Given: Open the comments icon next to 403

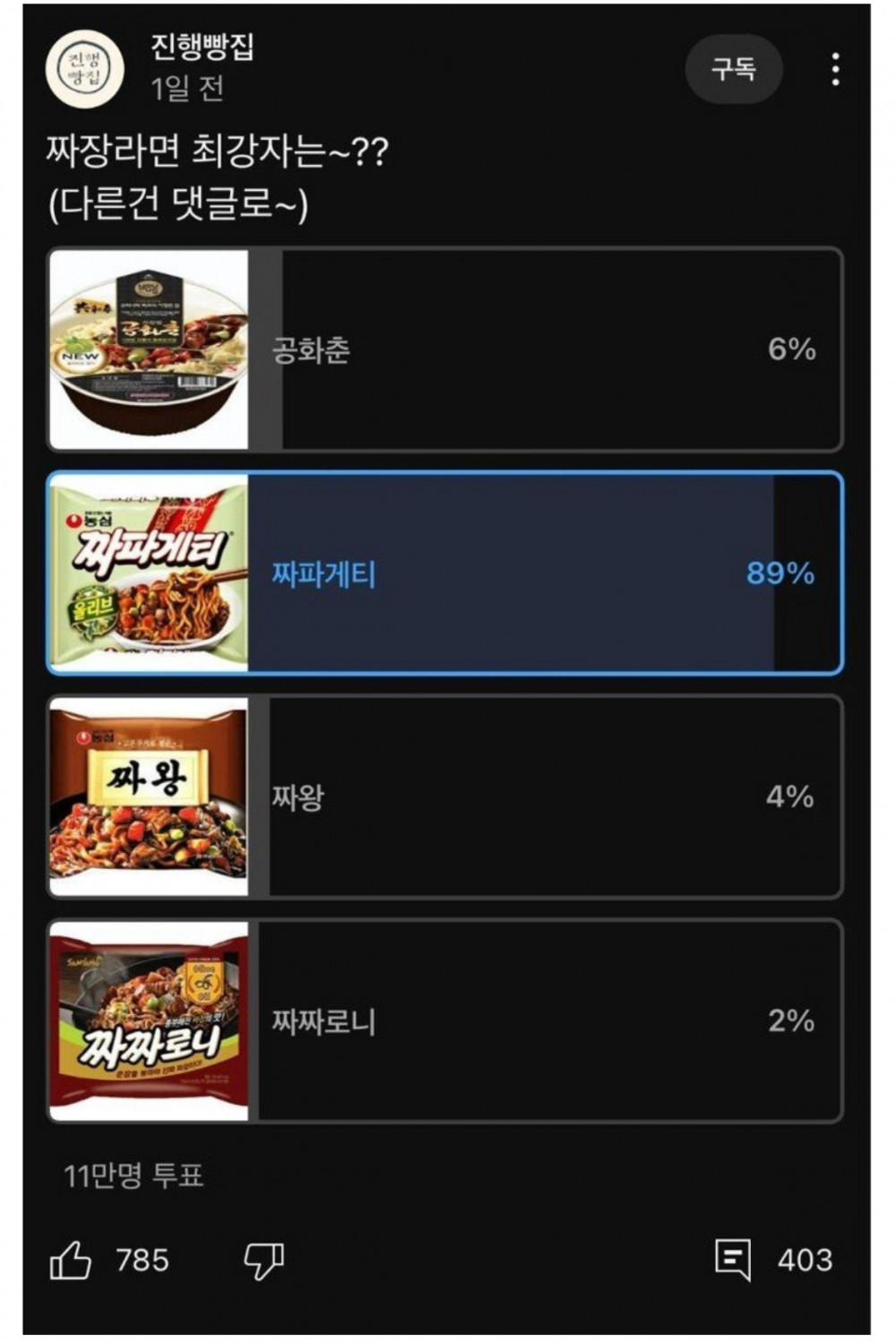Looking at the screenshot, I should coord(735,1262).
